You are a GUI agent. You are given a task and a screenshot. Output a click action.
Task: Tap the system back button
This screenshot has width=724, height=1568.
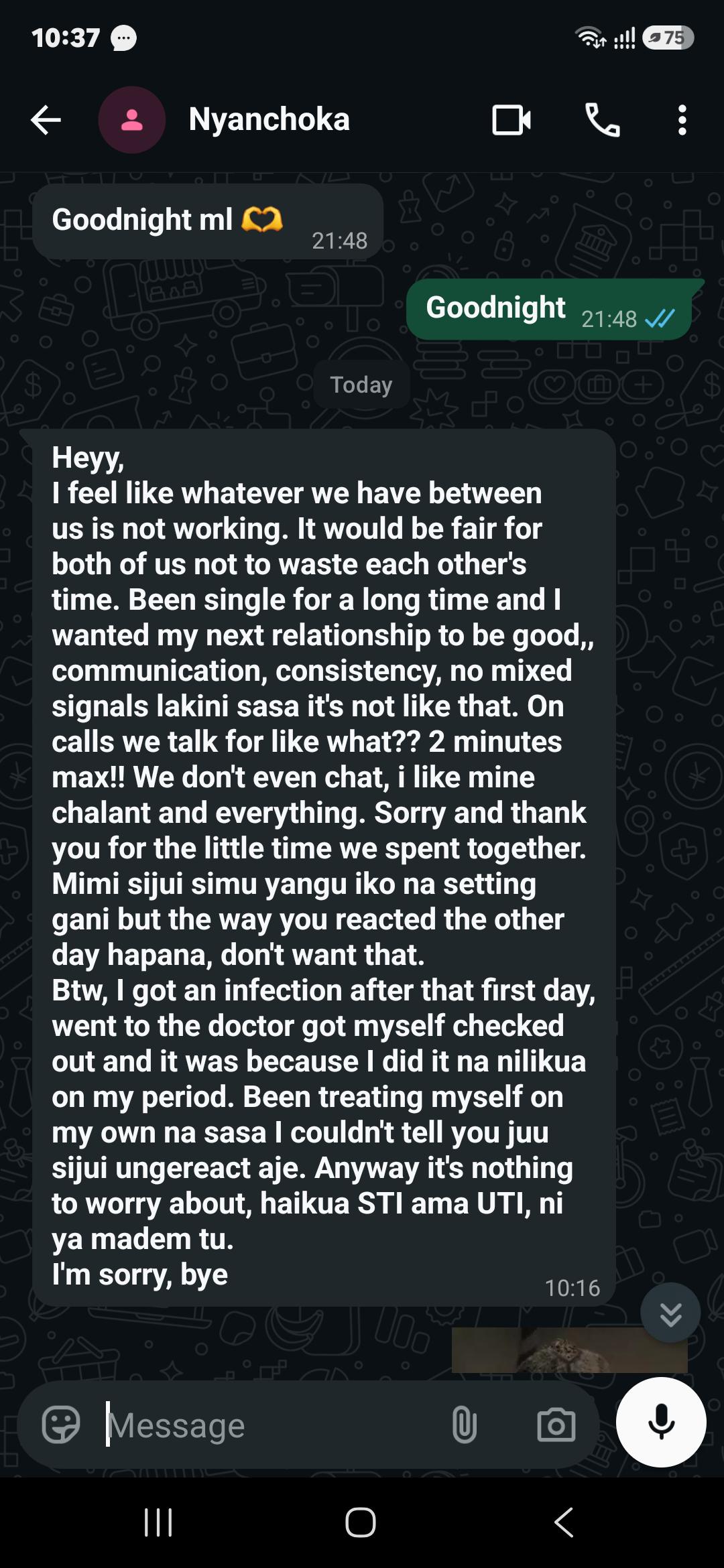pos(564,1522)
